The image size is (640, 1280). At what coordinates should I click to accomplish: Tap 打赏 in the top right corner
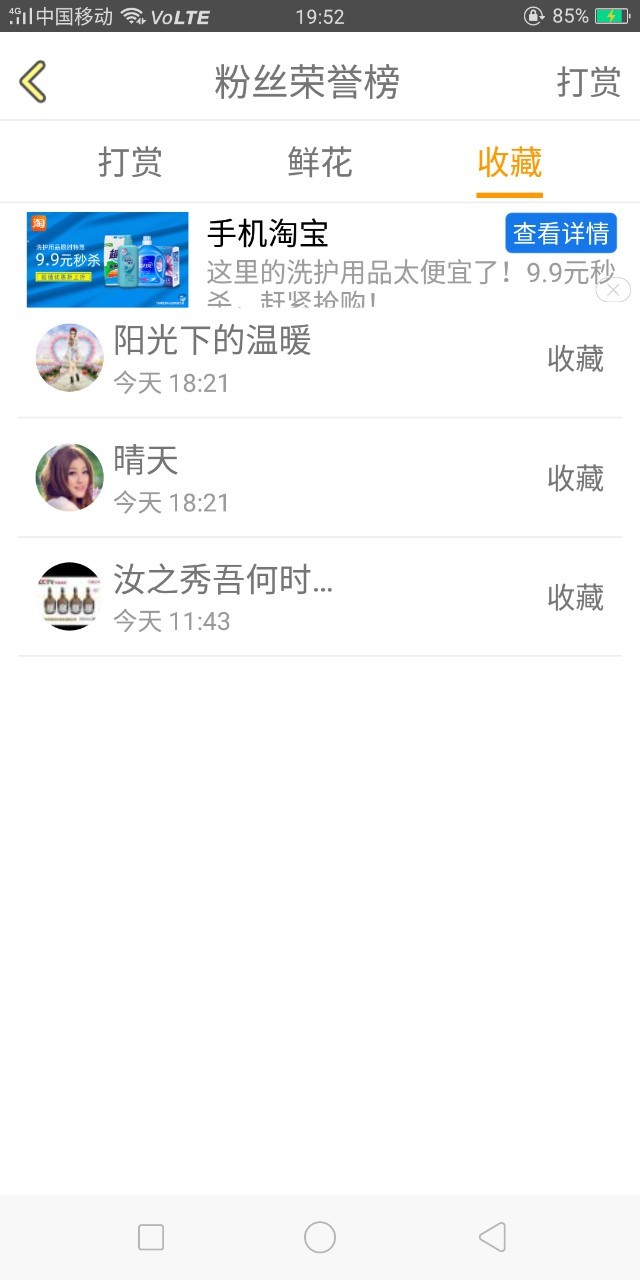click(x=589, y=82)
